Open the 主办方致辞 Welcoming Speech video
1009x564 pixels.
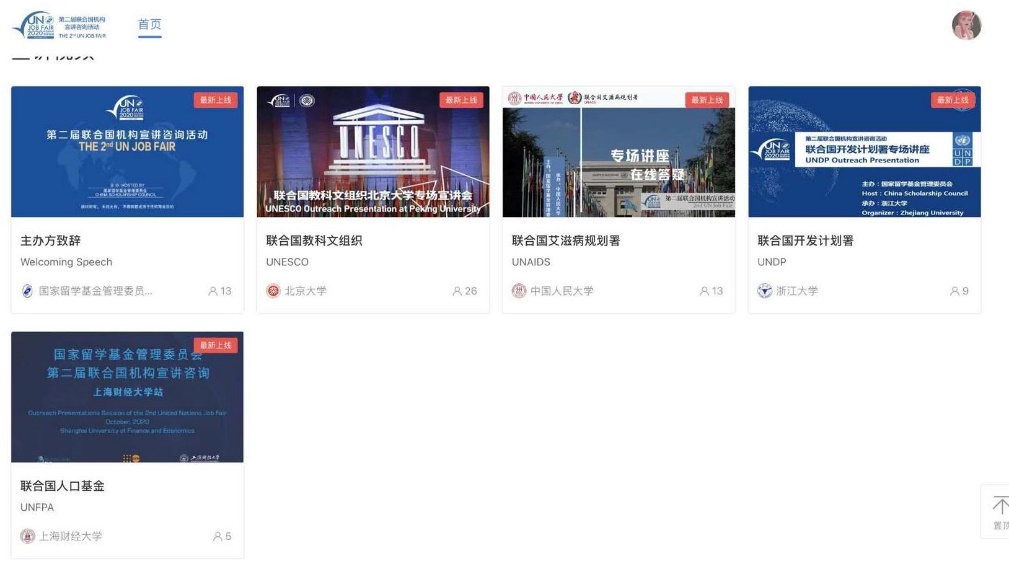click(x=127, y=152)
